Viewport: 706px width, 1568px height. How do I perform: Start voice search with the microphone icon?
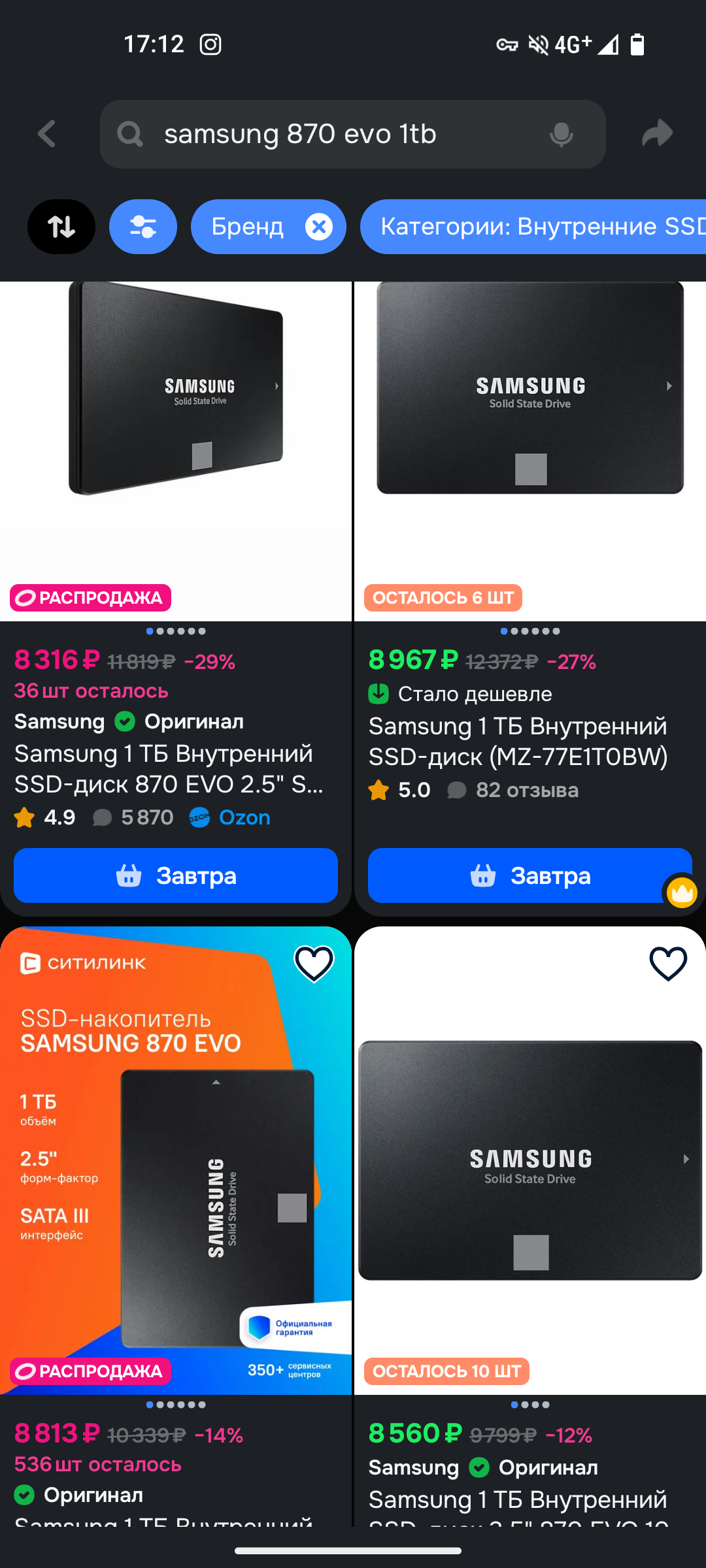[561, 135]
